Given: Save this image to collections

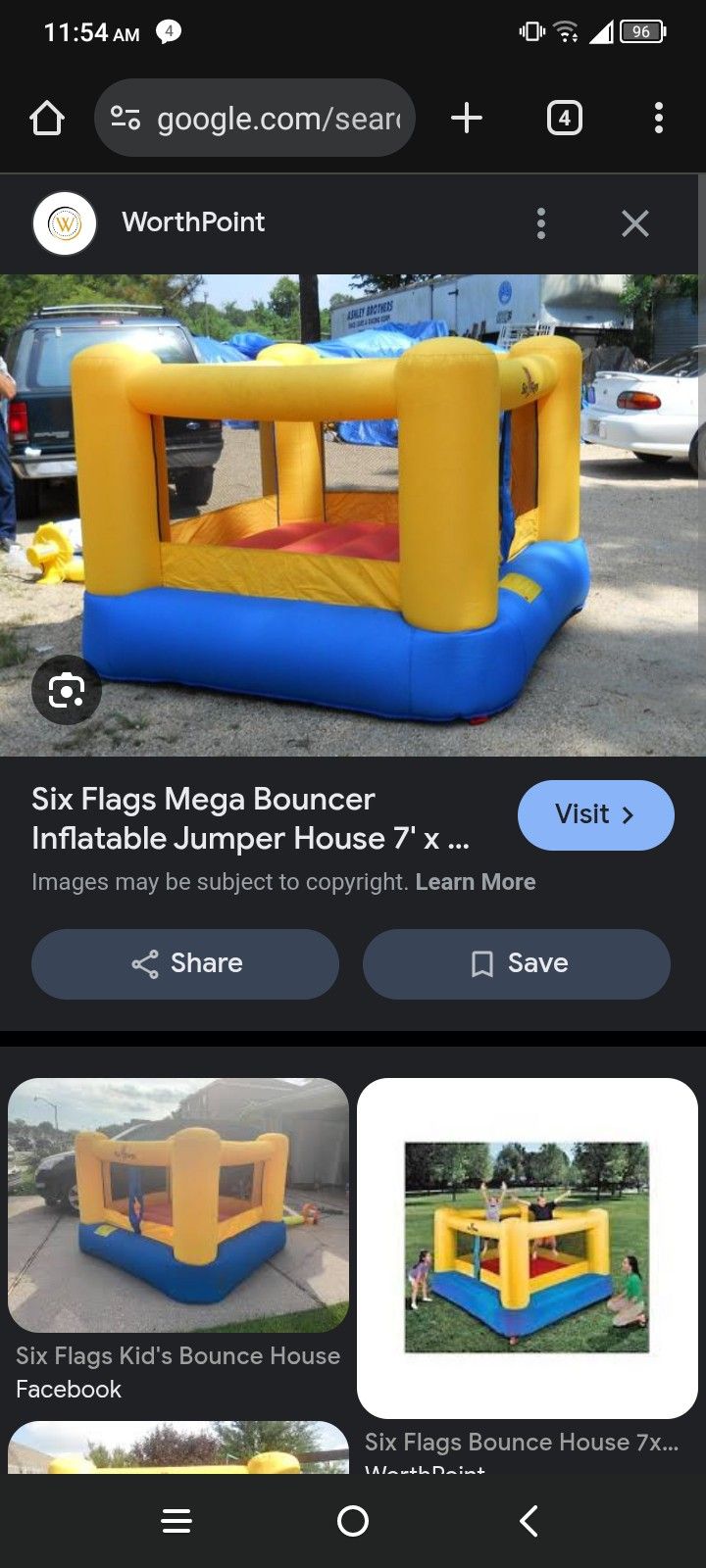Looking at the screenshot, I should click(x=517, y=963).
